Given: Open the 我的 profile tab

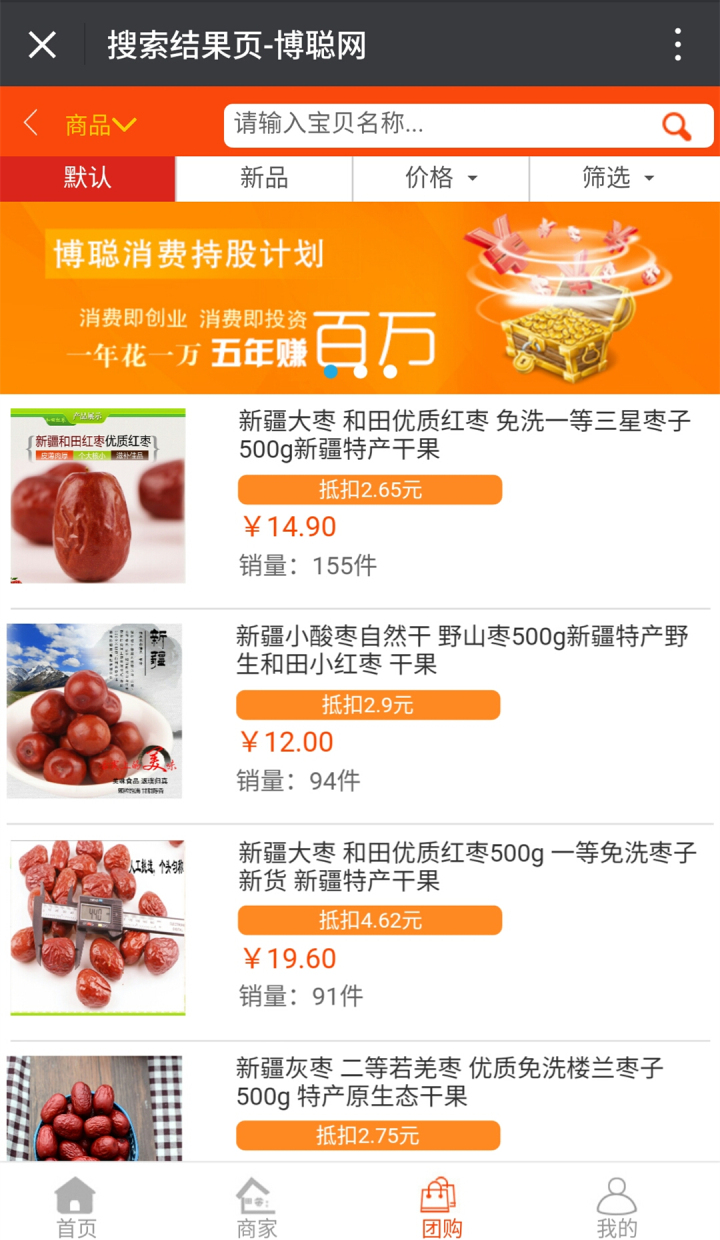Looking at the screenshot, I should point(616,1207).
